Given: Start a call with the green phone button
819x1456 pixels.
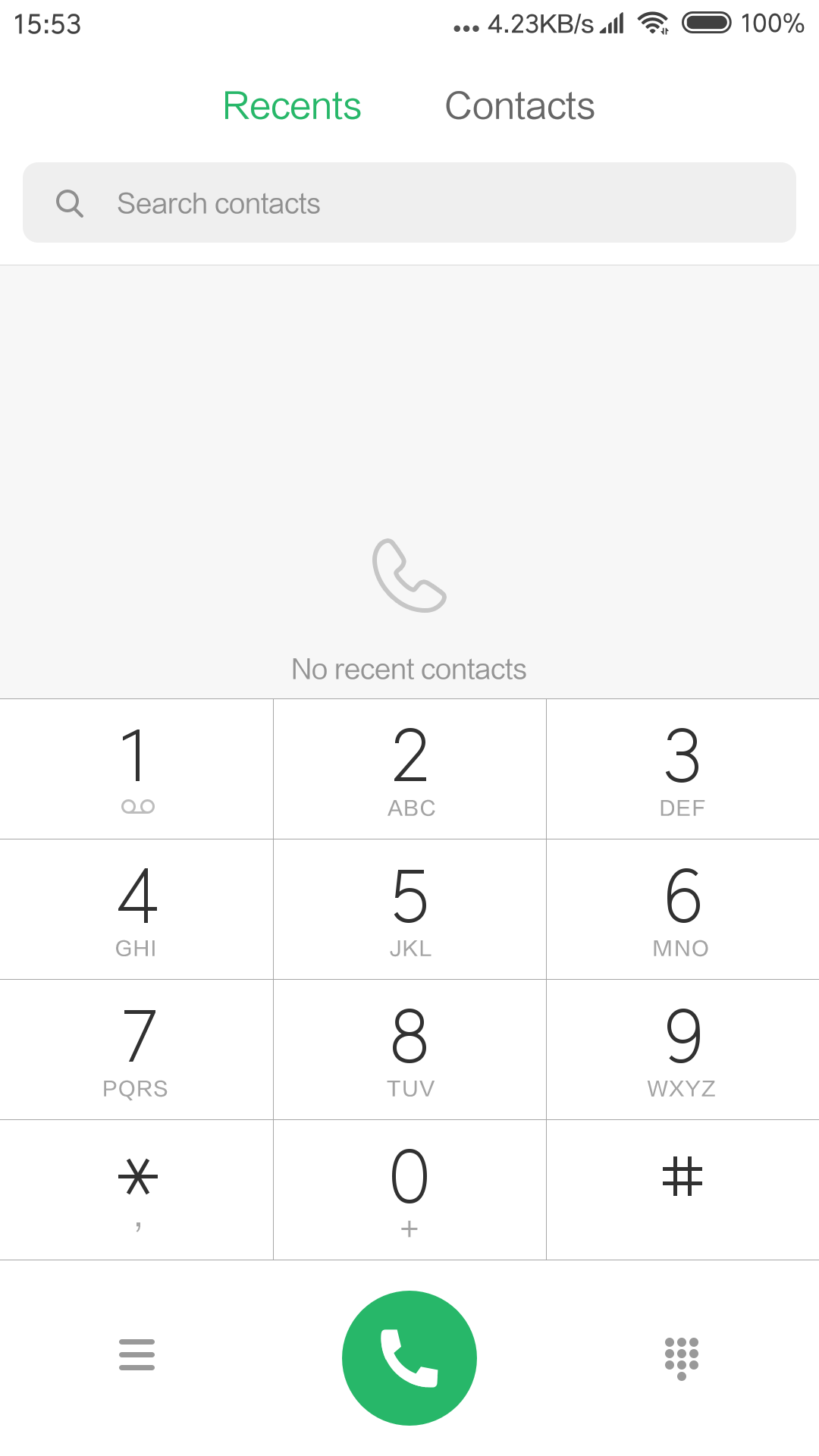Looking at the screenshot, I should click(409, 1357).
